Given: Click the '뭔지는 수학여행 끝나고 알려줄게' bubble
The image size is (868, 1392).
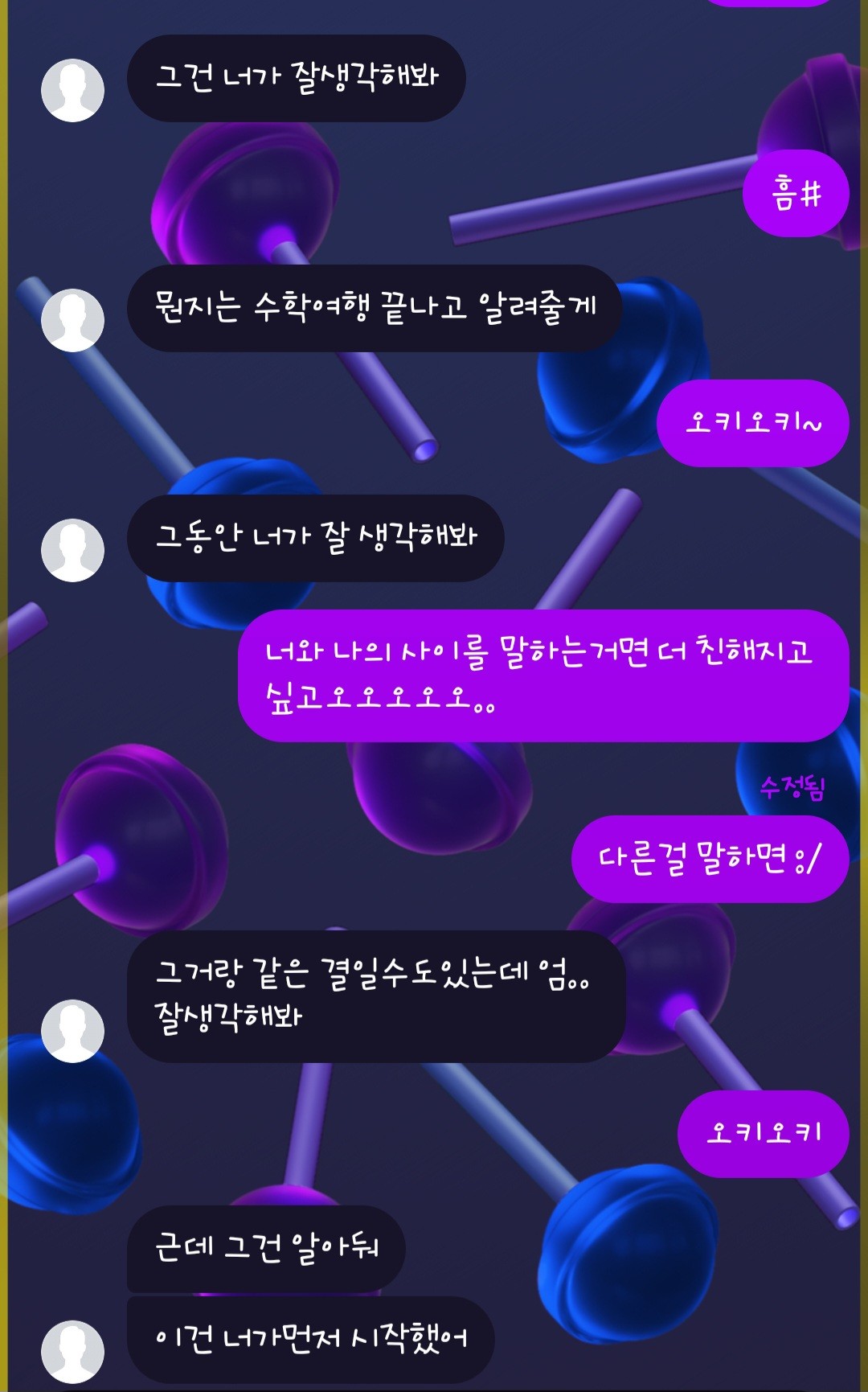Looking at the screenshot, I should point(378,306).
